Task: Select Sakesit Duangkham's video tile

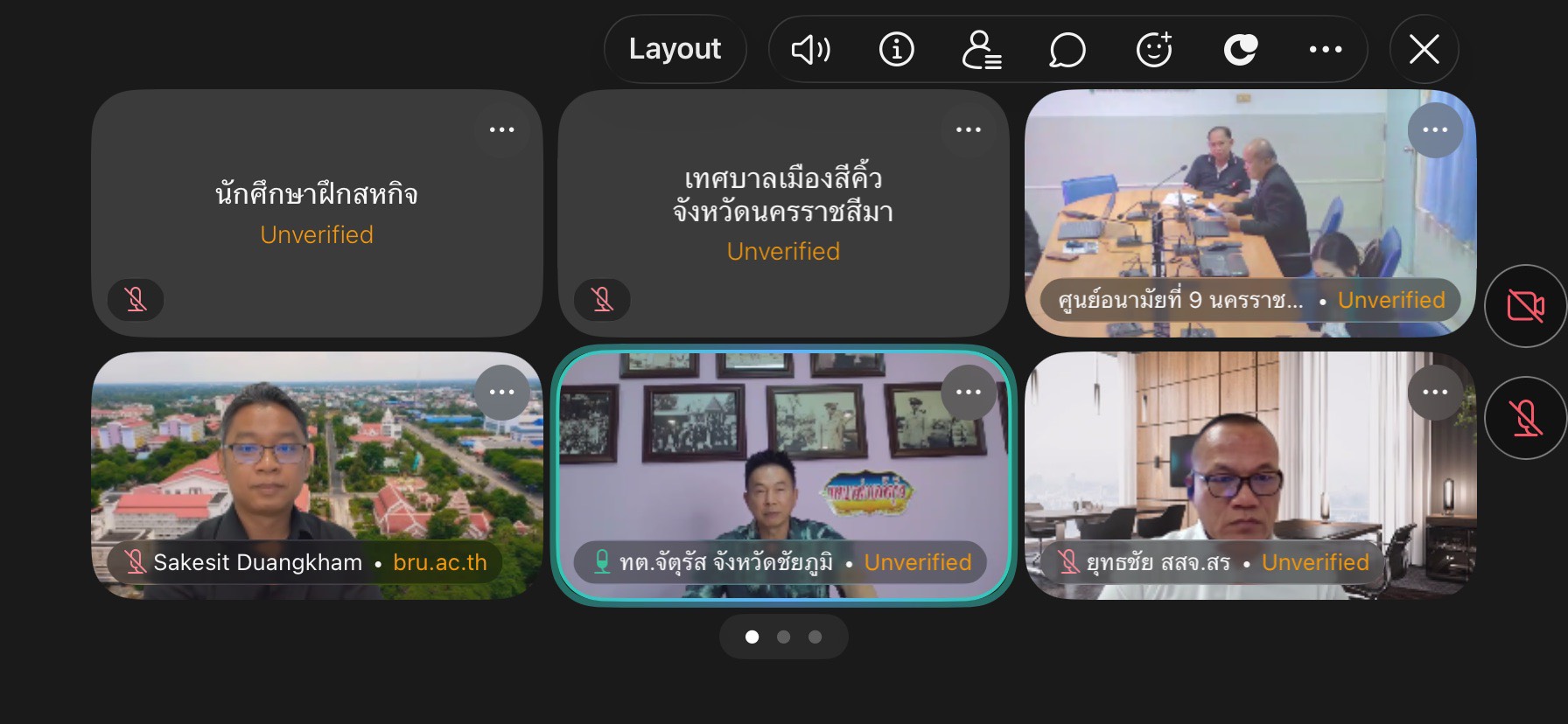Action: coord(317,463)
